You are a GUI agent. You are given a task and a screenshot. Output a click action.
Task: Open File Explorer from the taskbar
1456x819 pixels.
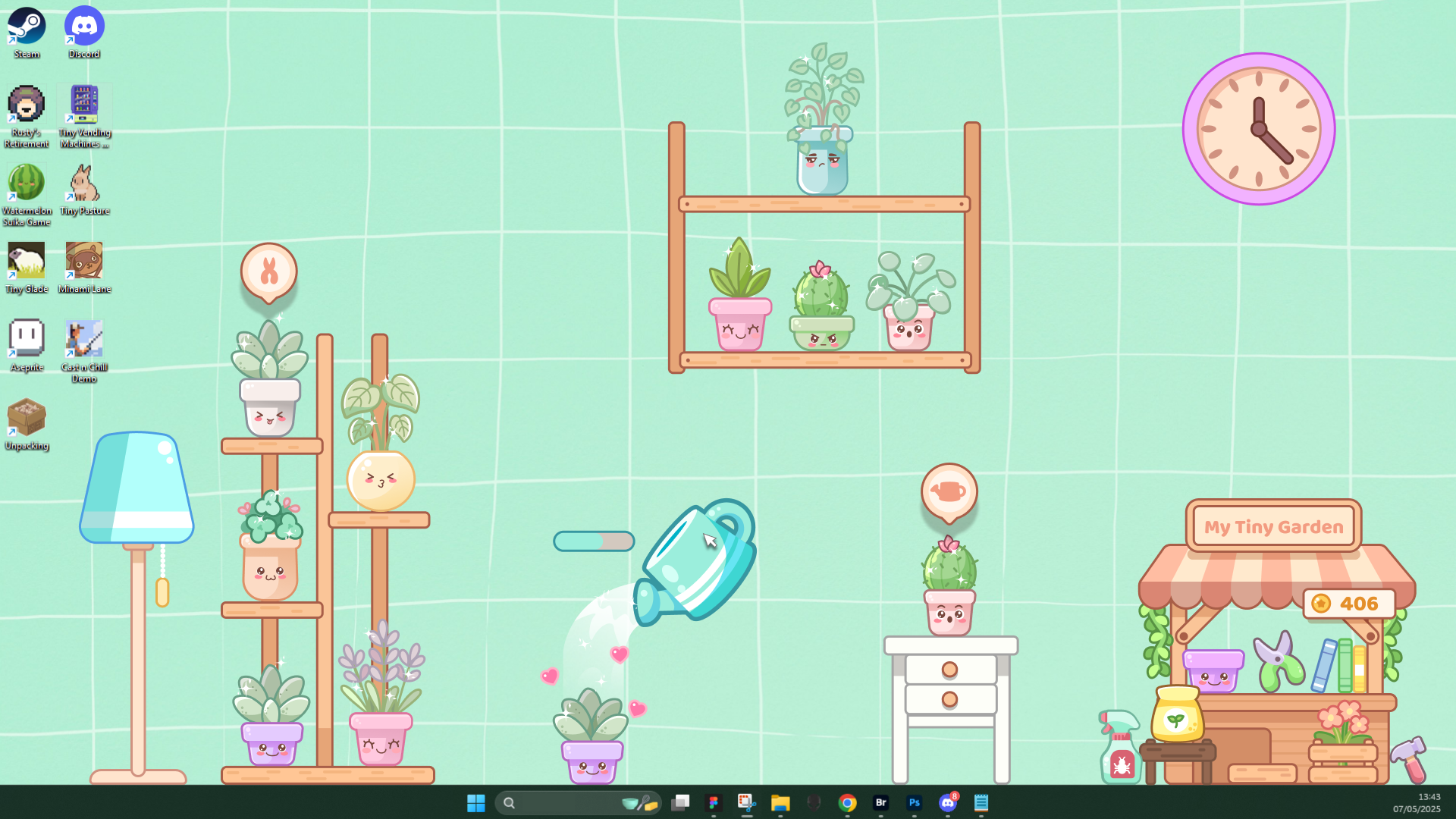click(x=780, y=803)
